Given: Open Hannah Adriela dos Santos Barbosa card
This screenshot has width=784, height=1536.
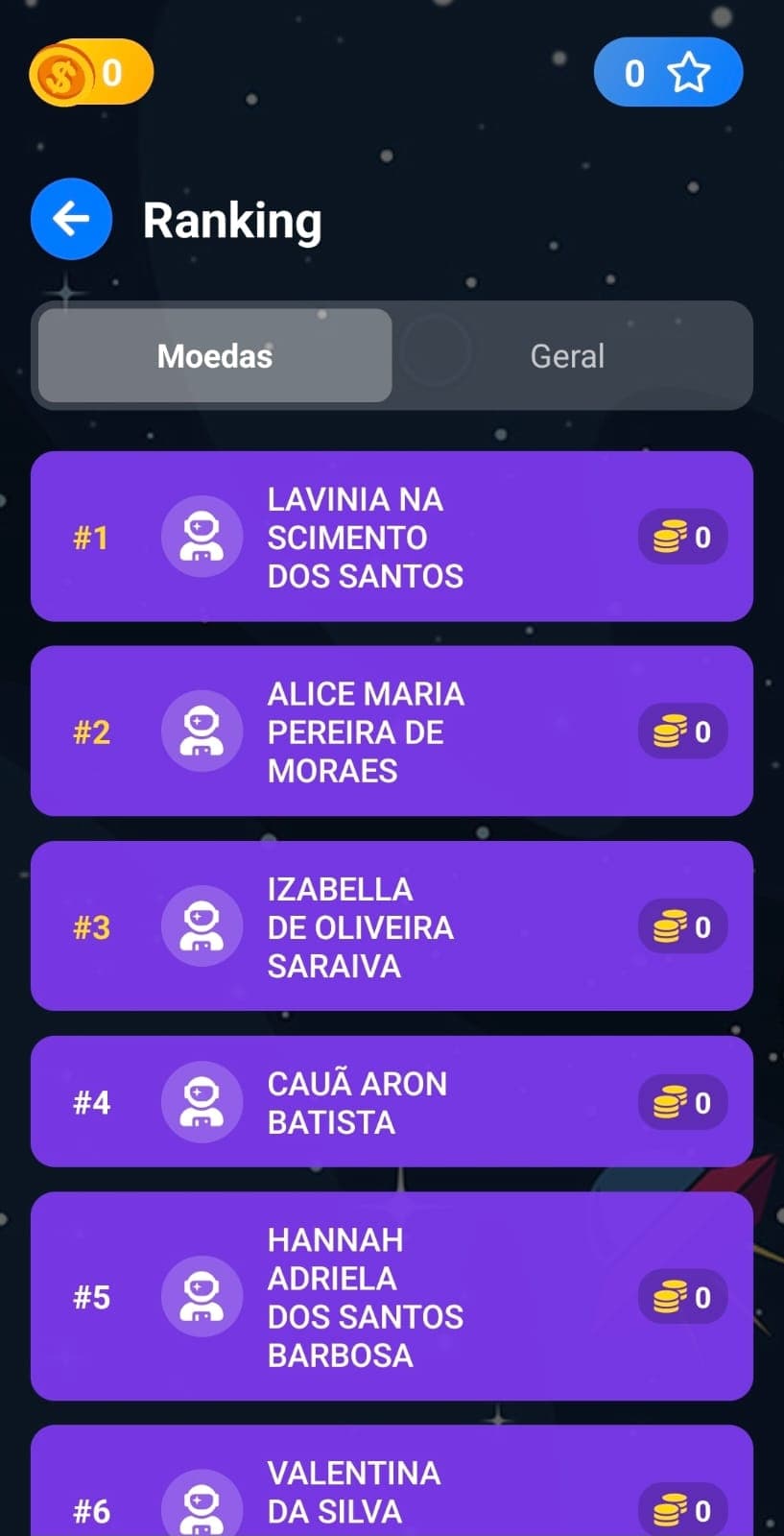Looking at the screenshot, I should (392, 1297).
